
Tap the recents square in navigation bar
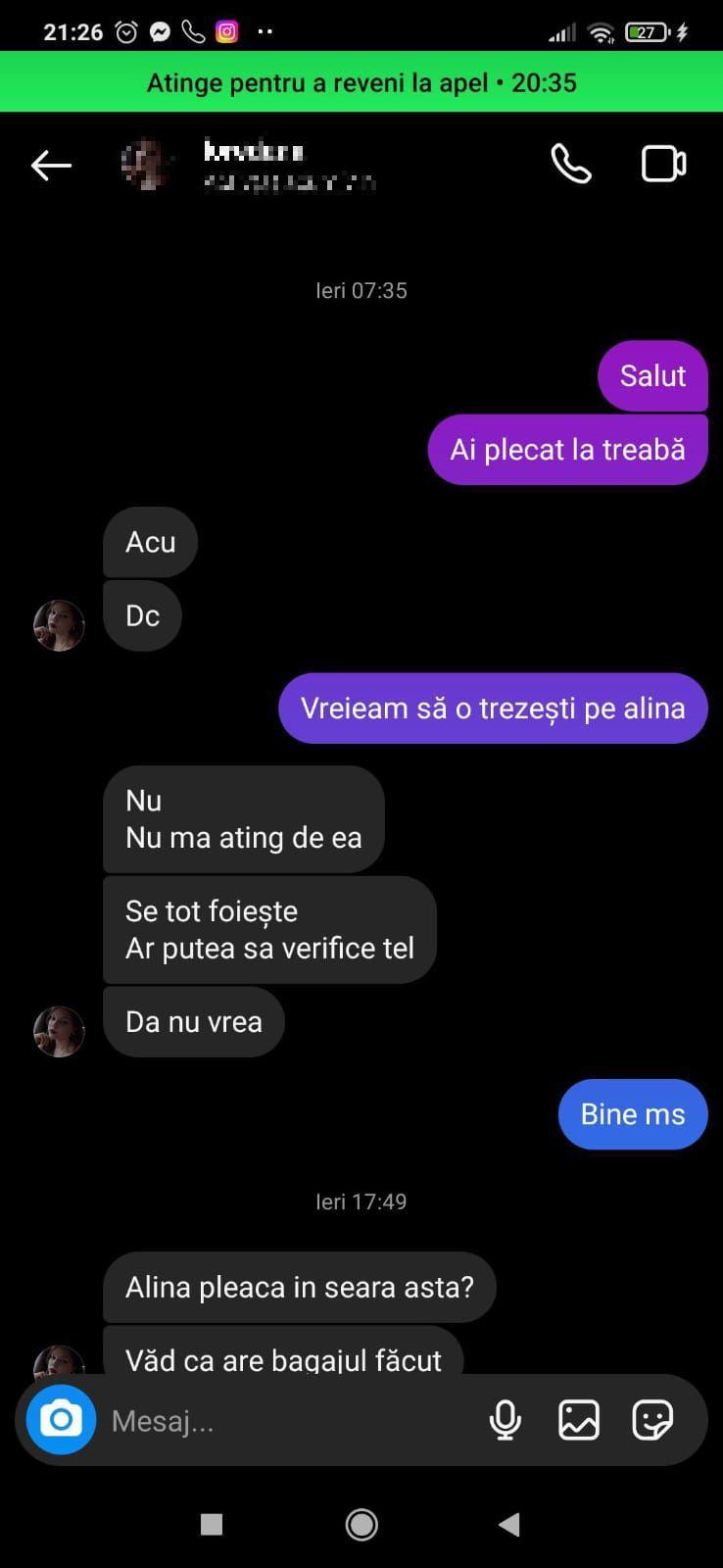[x=211, y=1525]
